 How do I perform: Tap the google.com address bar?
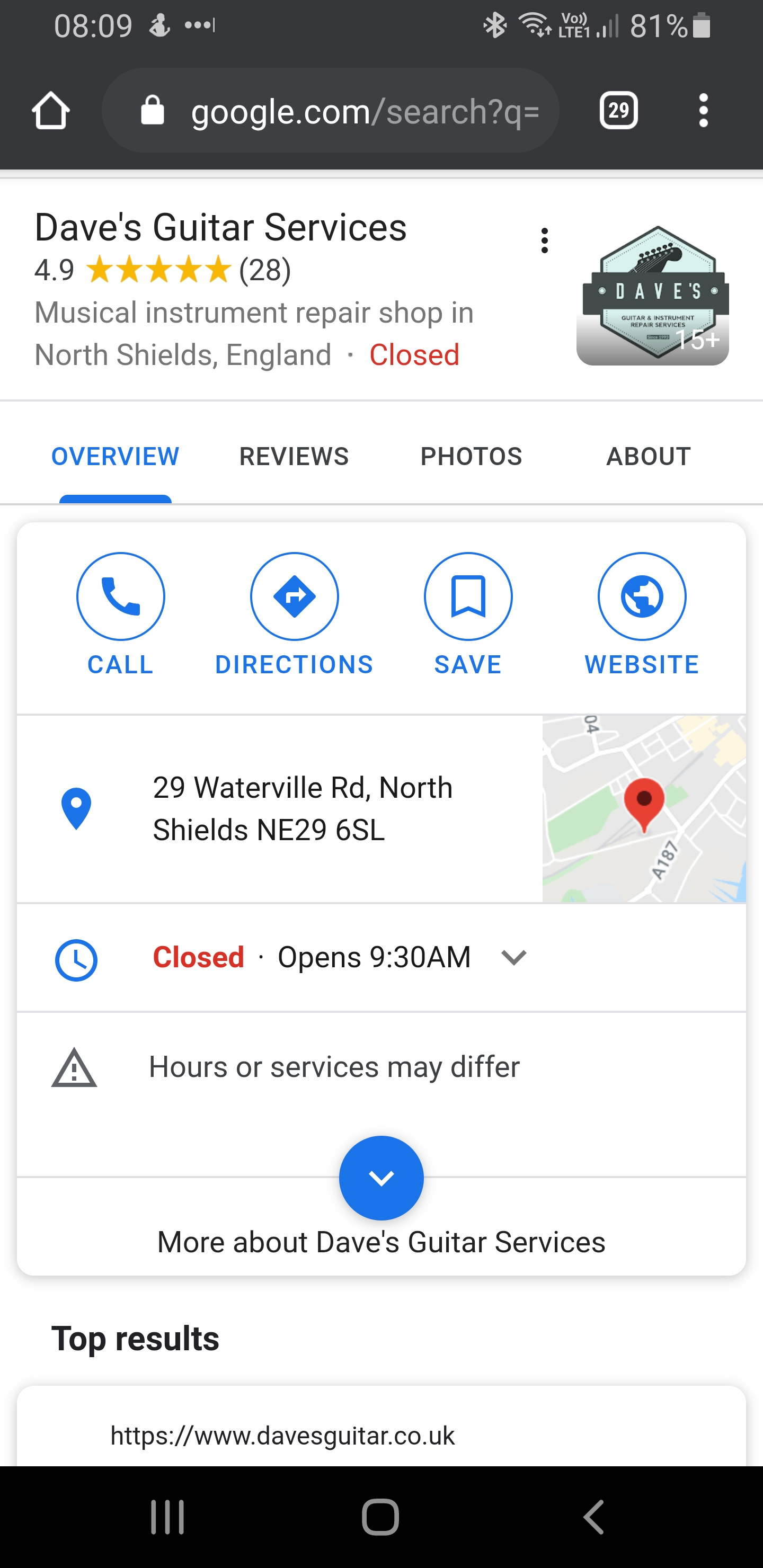(331, 111)
